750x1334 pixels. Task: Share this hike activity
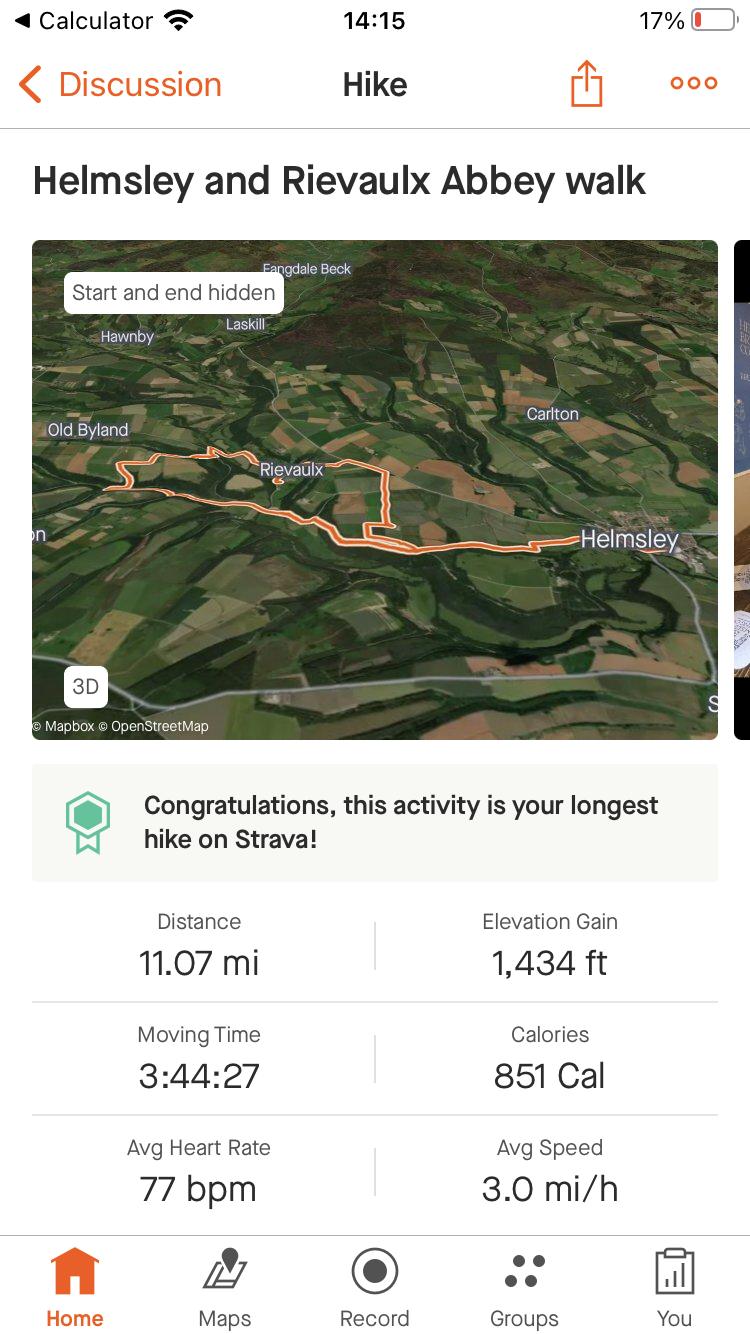click(x=587, y=83)
